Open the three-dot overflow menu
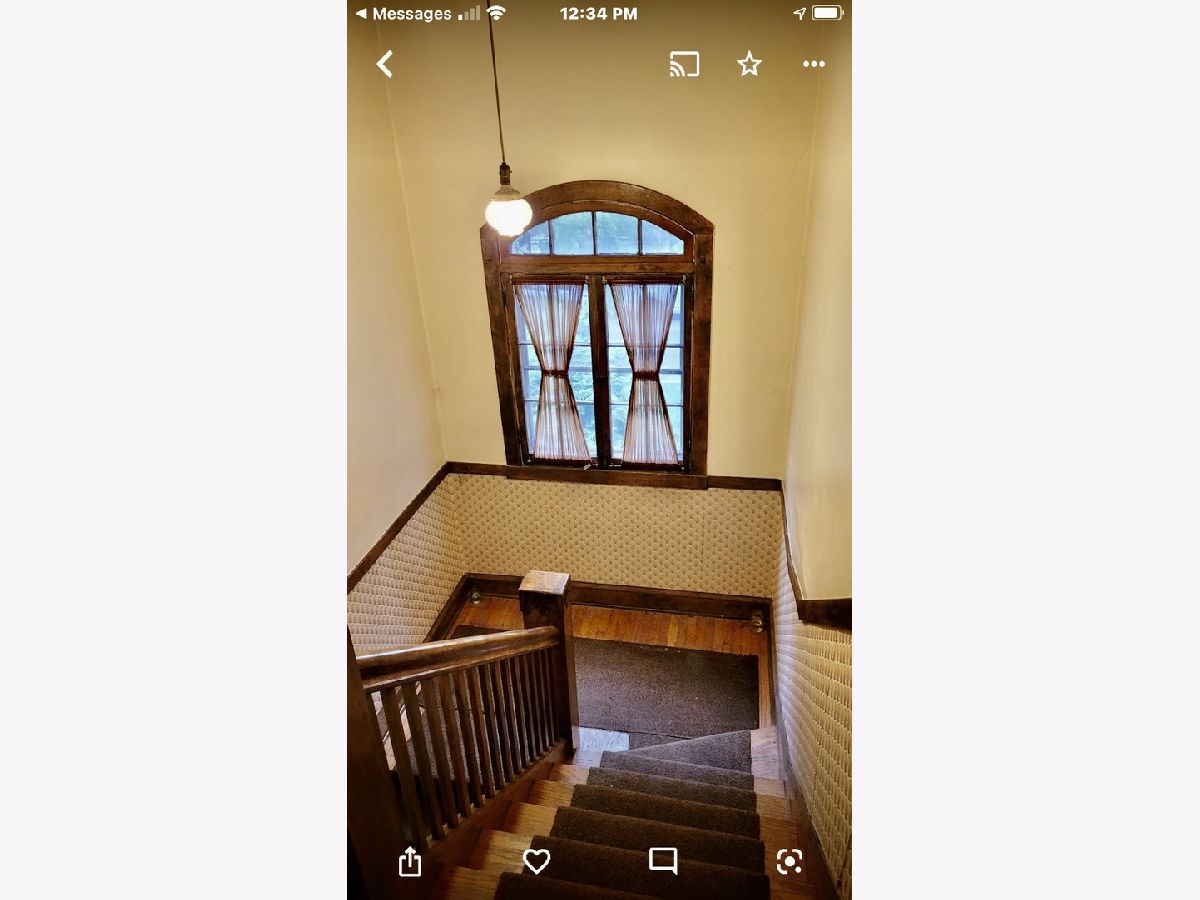This screenshot has height=900, width=1200. [x=814, y=64]
